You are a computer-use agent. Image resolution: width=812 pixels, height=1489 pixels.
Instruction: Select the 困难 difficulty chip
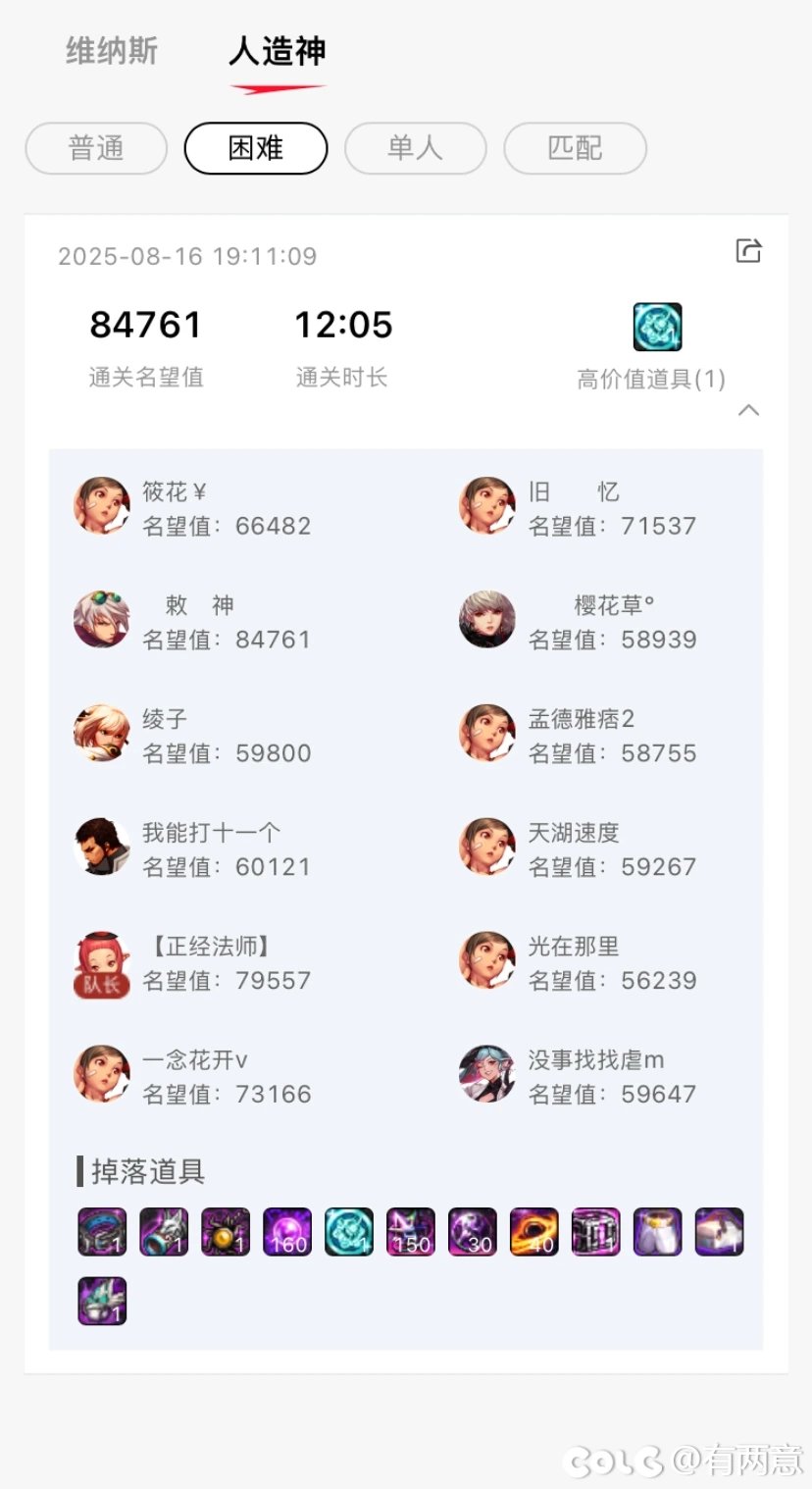point(256,148)
